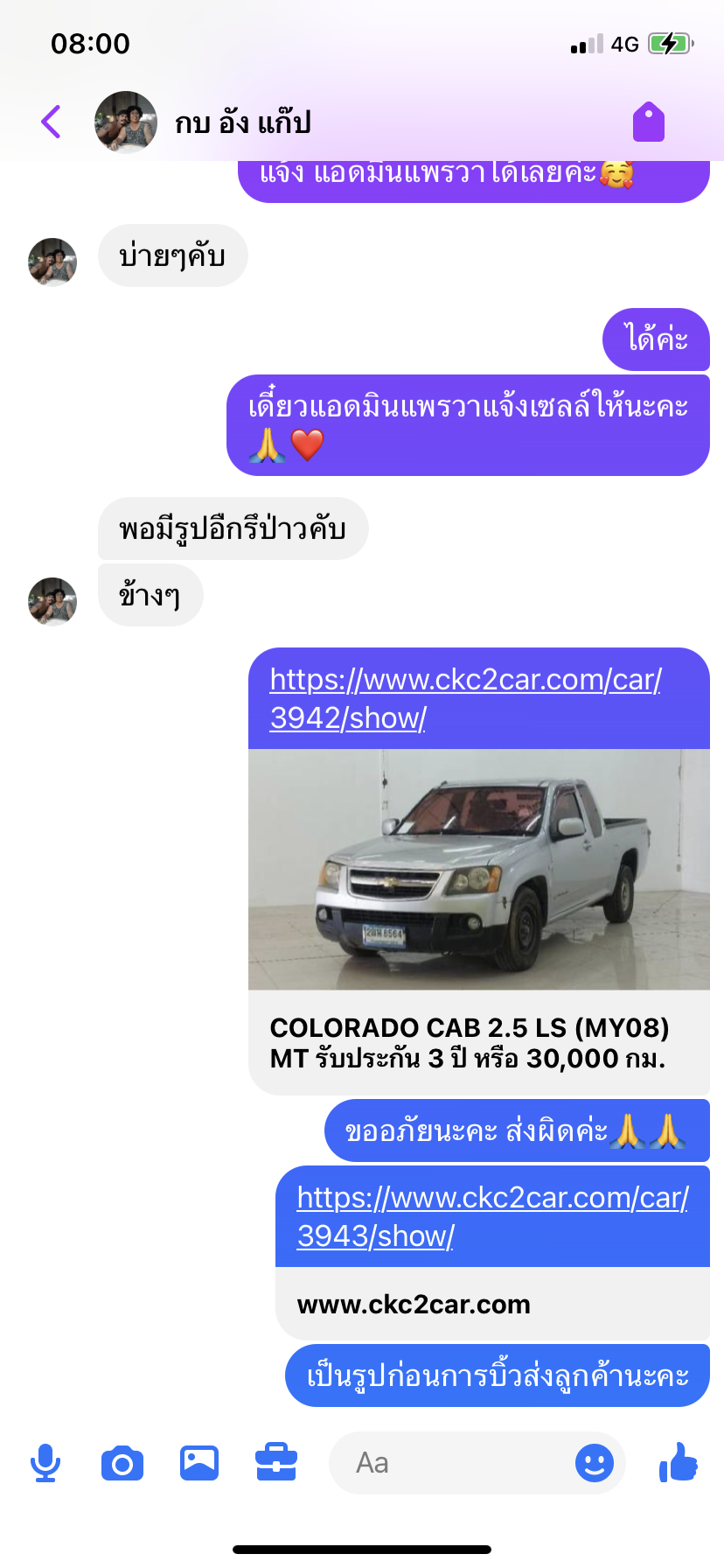Screen dimensions: 724x1568
Task: Open the label tag icon
Action: [649, 122]
